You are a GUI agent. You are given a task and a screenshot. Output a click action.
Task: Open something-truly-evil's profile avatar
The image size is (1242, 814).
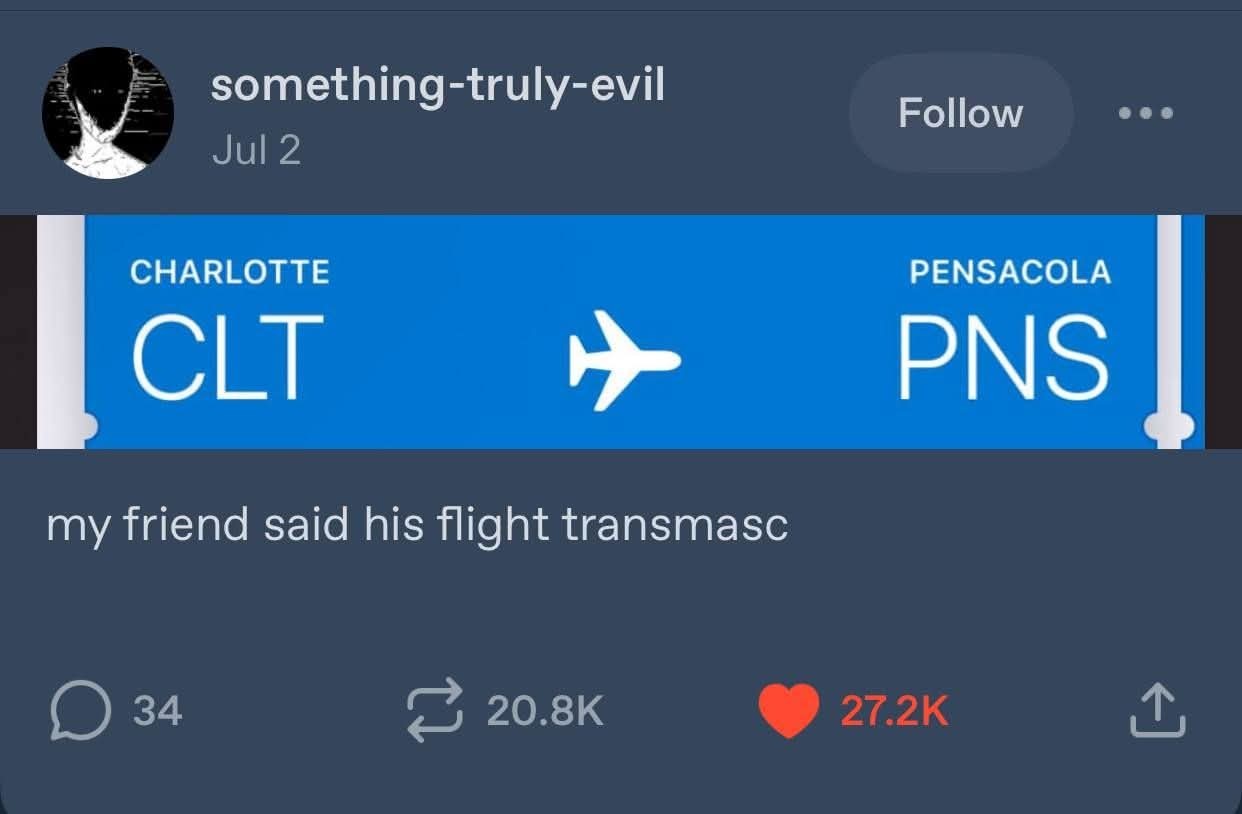[107, 113]
